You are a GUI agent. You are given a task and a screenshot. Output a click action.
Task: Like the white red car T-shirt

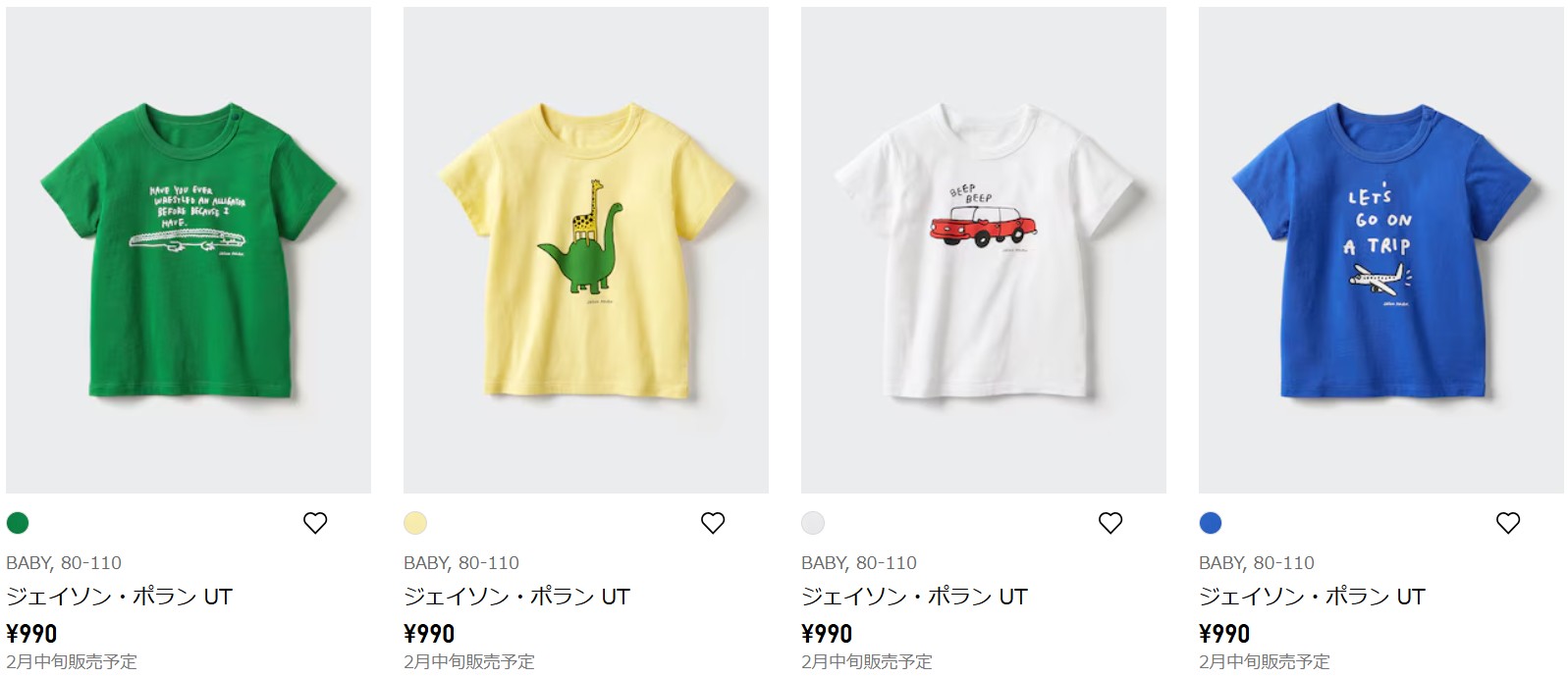tap(1110, 523)
